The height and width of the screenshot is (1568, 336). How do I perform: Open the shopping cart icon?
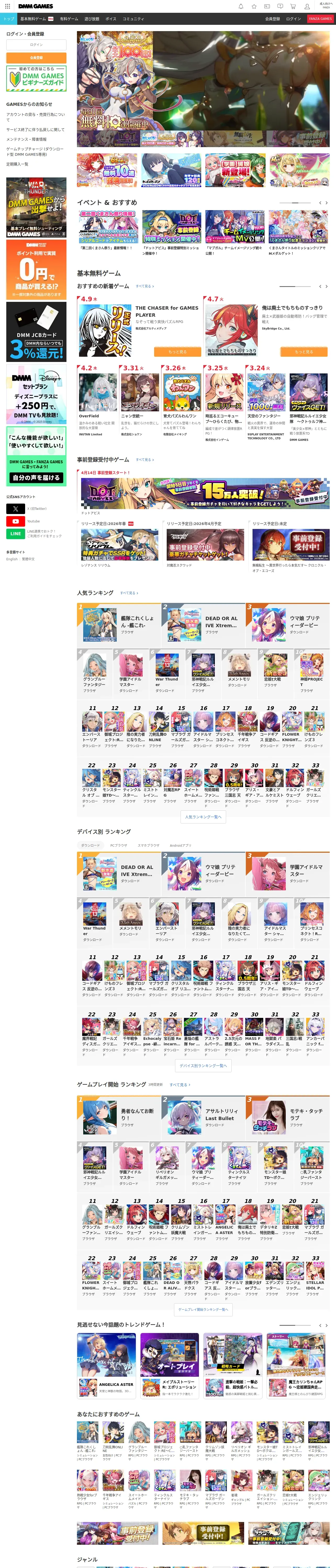293,6
